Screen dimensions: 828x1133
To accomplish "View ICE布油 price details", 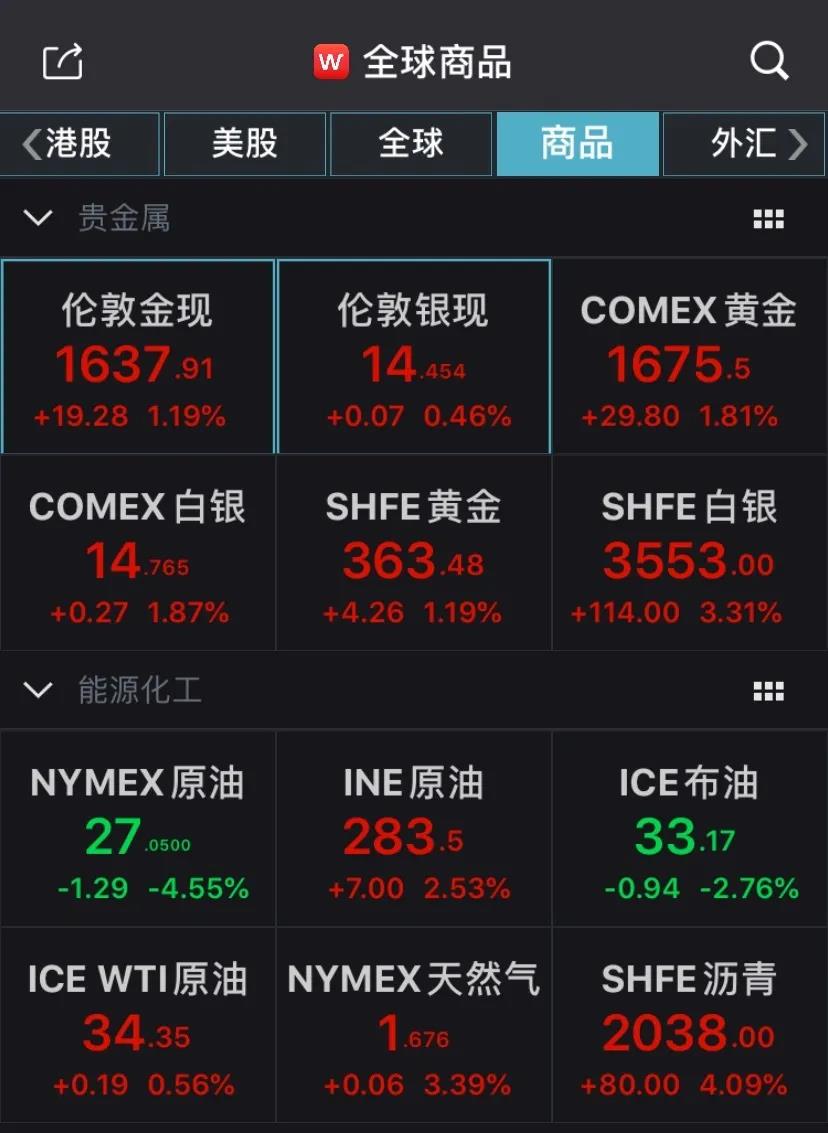I will (x=689, y=829).
